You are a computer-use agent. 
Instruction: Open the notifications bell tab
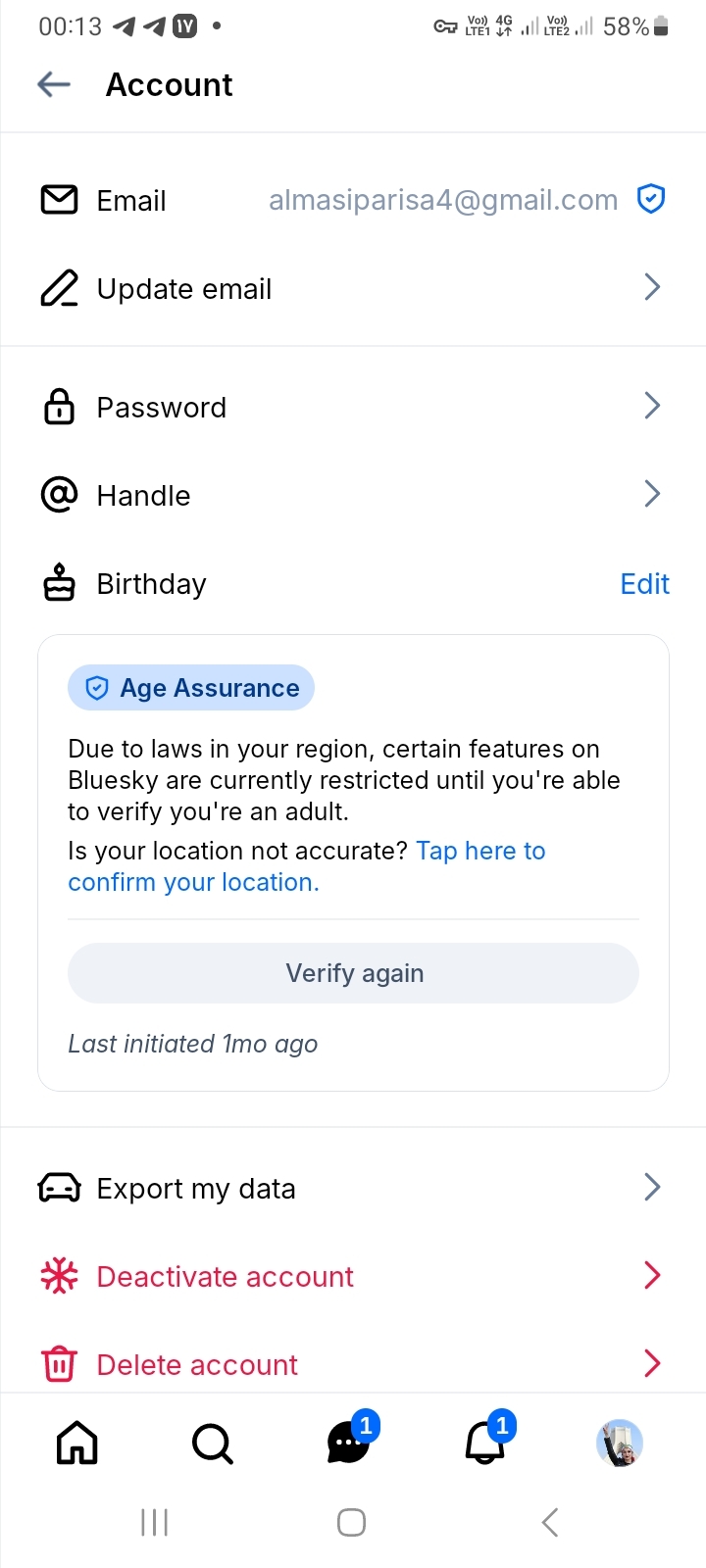(x=485, y=1444)
